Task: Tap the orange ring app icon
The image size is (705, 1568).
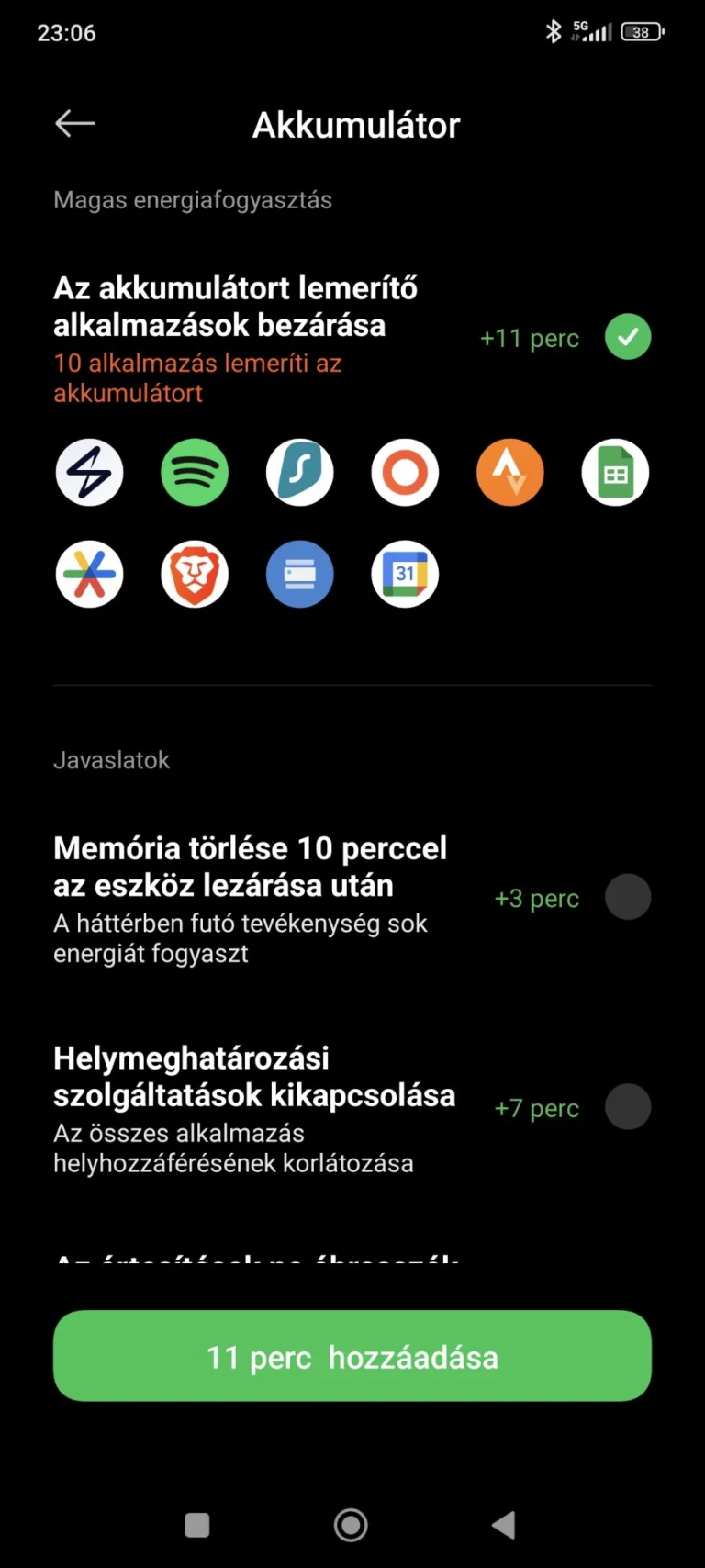Action: 404,472
